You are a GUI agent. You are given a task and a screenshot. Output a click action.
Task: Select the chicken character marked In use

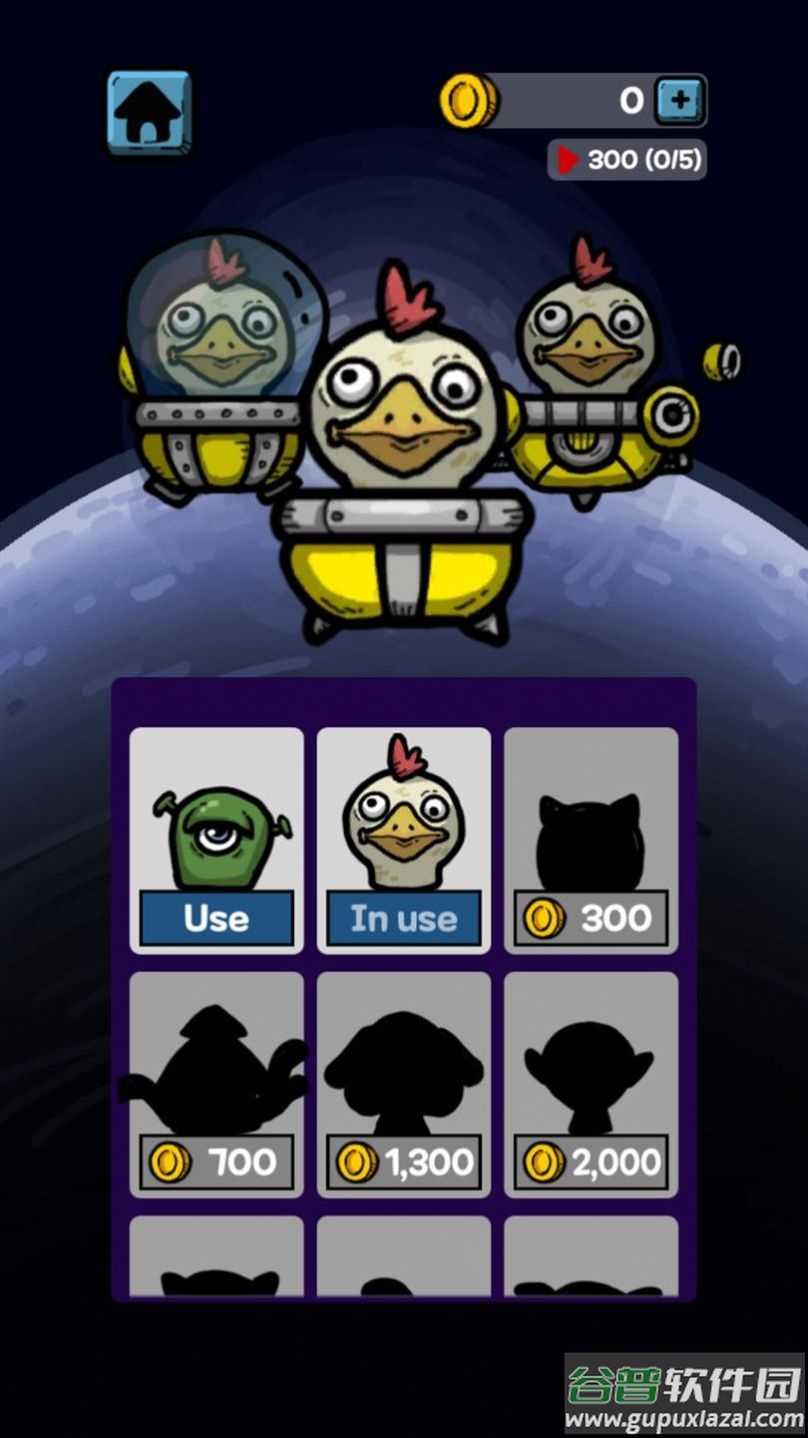tap(403, 918)
